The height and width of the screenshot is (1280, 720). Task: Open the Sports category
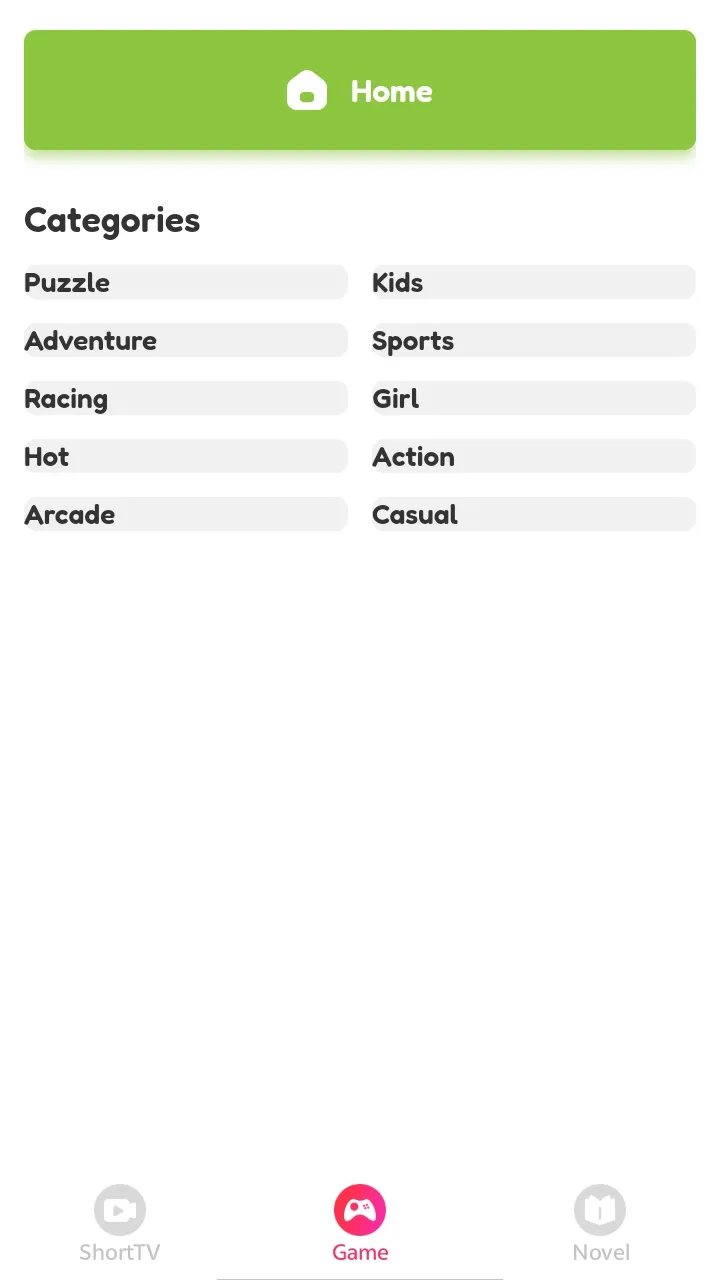point(533,341)
